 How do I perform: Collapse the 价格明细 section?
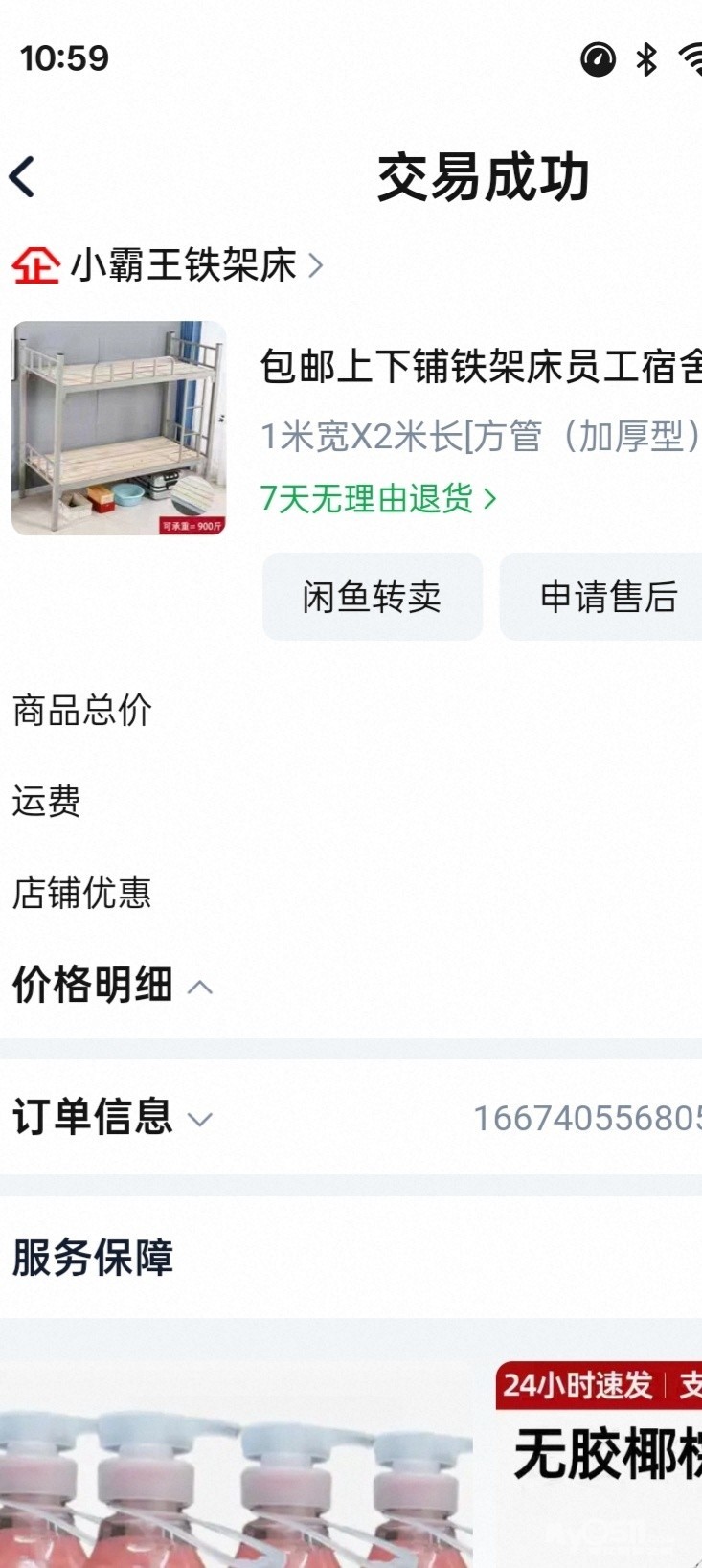coord(113,985)
